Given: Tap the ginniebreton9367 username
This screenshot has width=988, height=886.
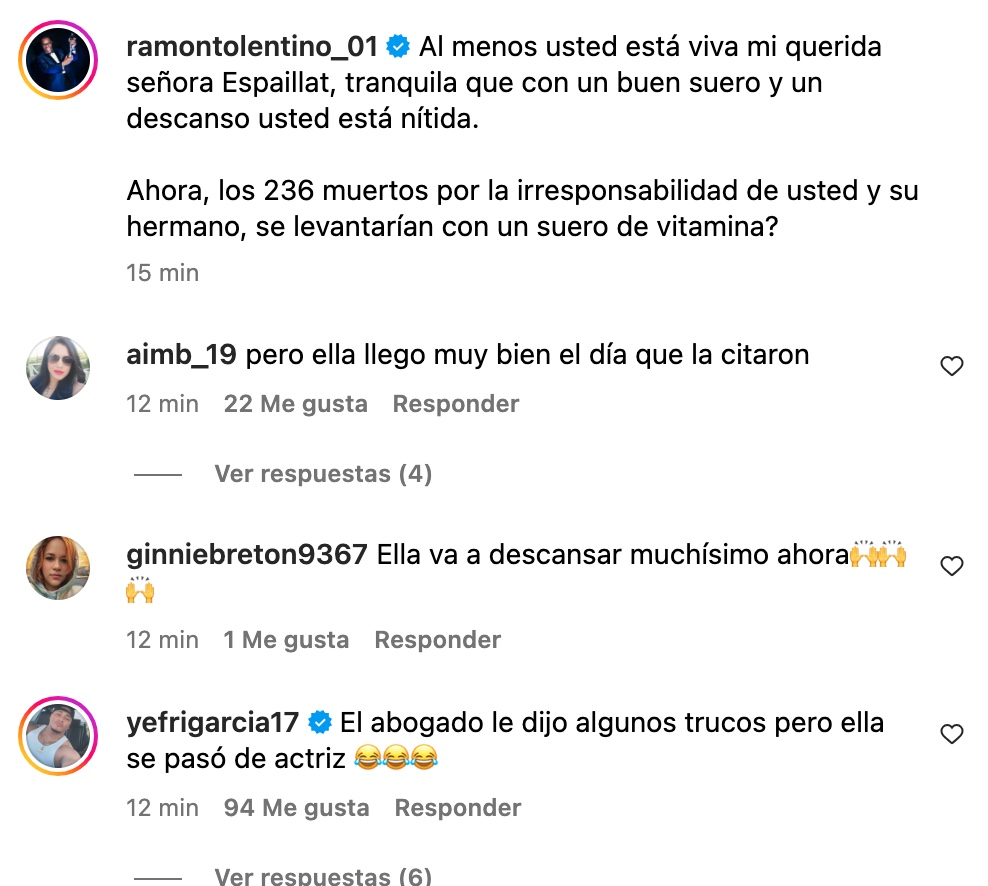Looking at the screenshot, I should point(247,555).
